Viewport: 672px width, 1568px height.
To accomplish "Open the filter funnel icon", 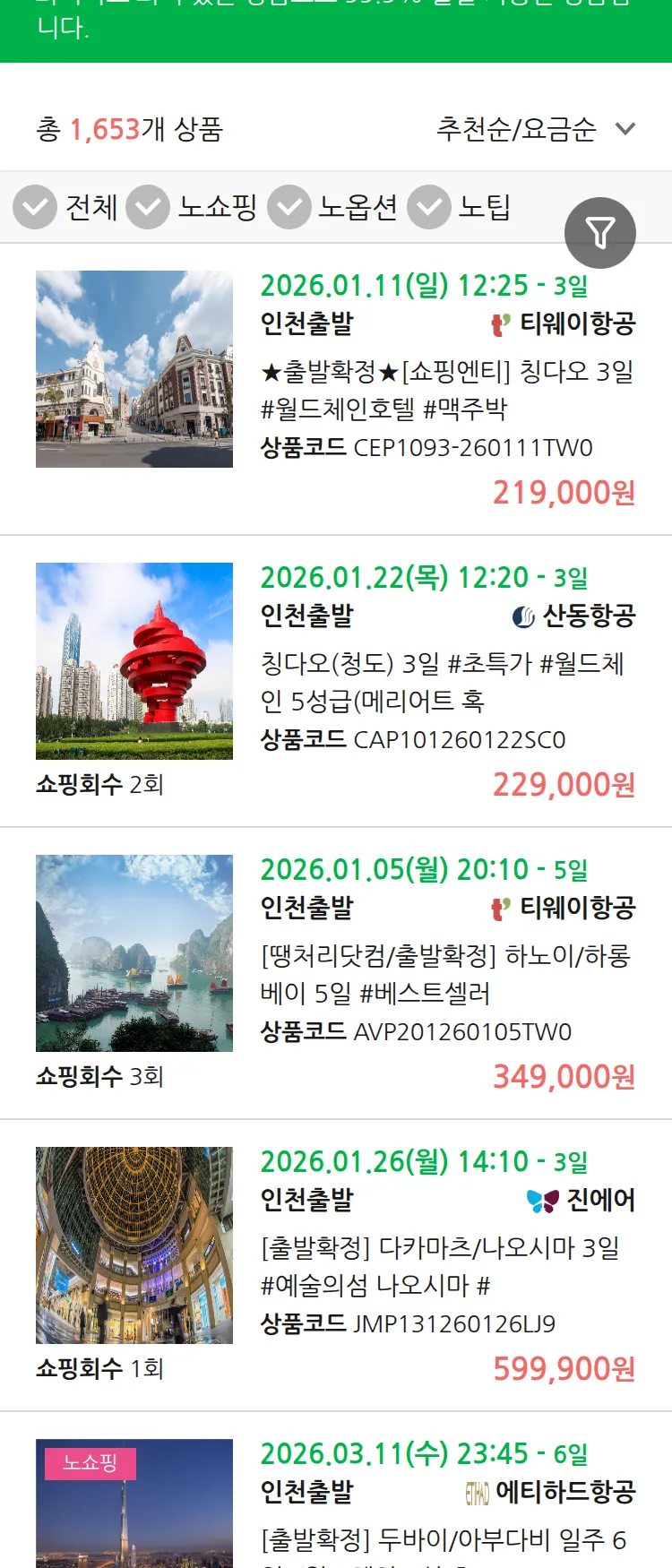I will coord(600,232).
